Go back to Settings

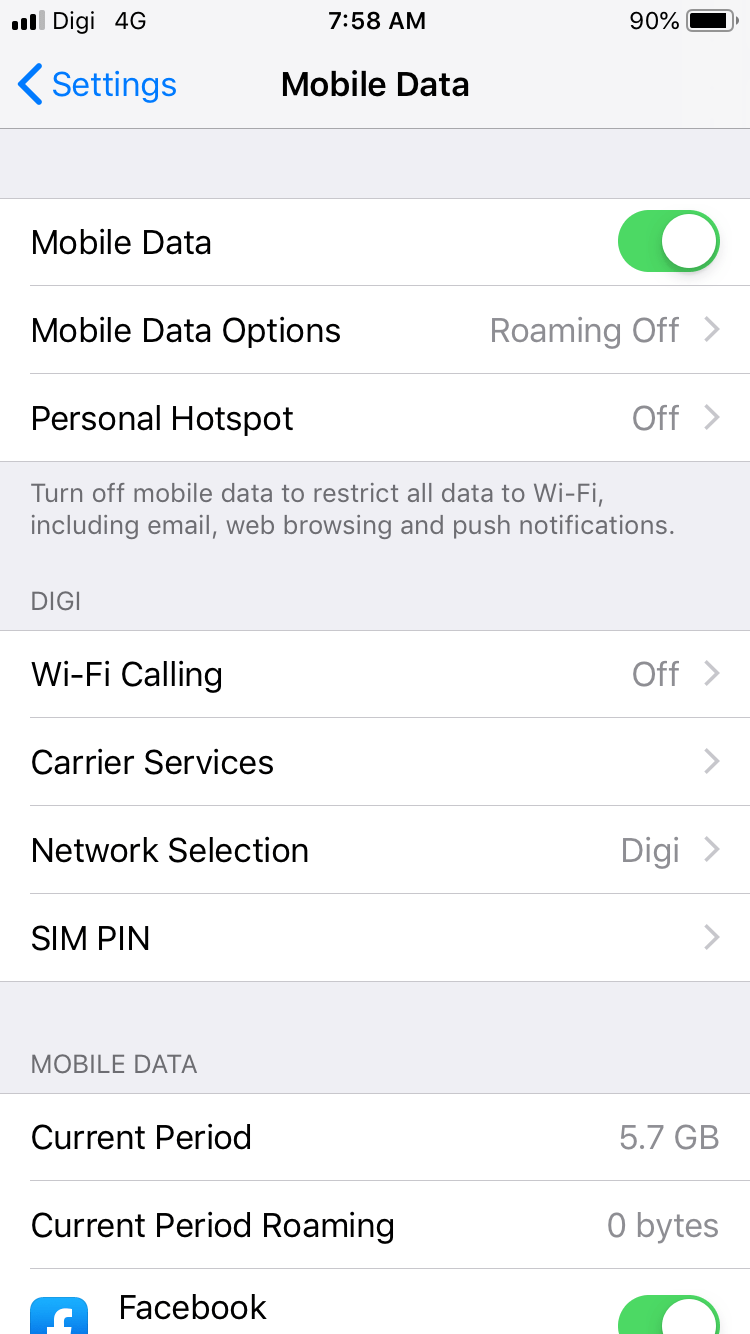click(97, 85)
